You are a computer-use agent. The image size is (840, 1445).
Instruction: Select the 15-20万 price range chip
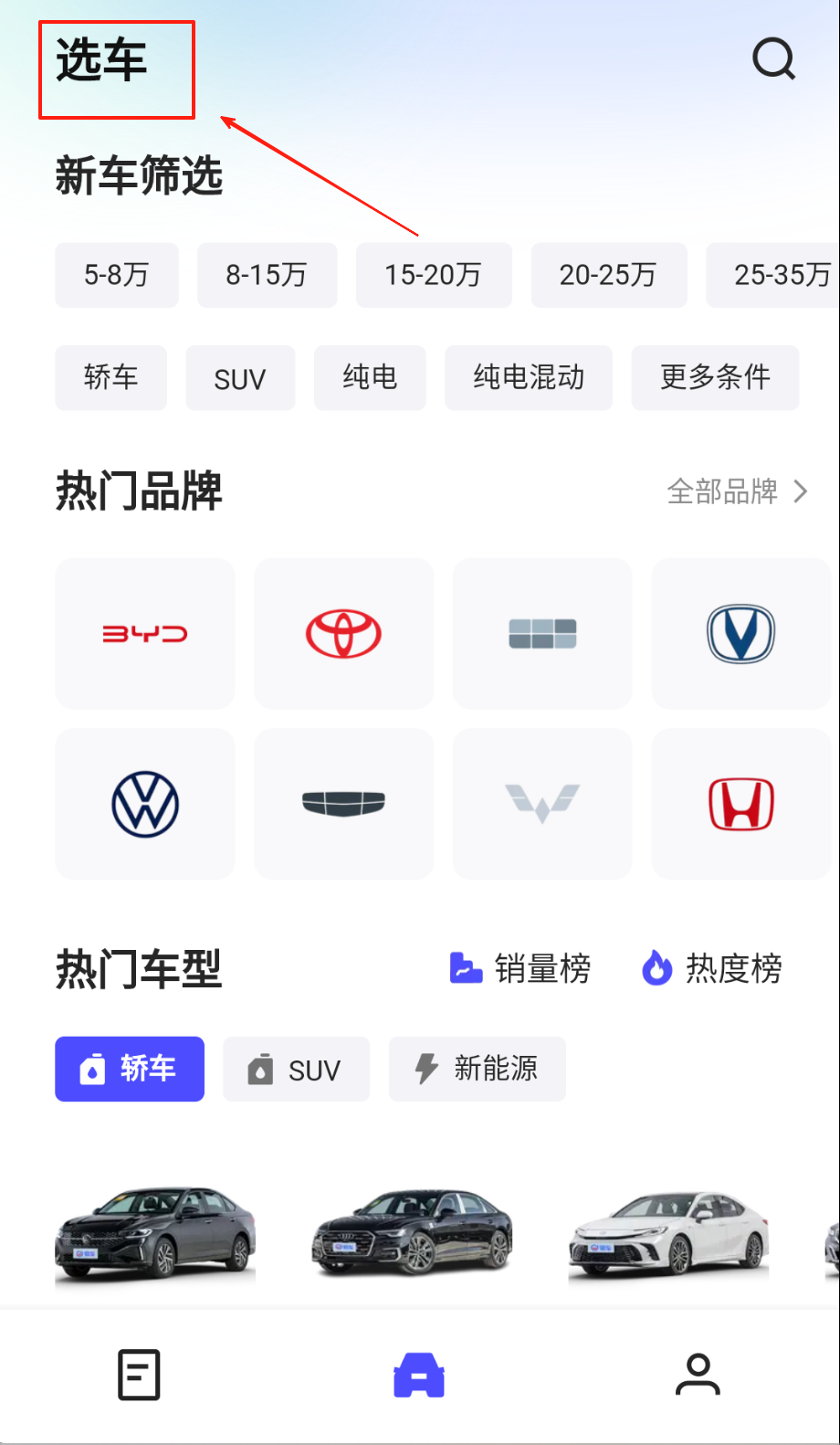(434, 275)
